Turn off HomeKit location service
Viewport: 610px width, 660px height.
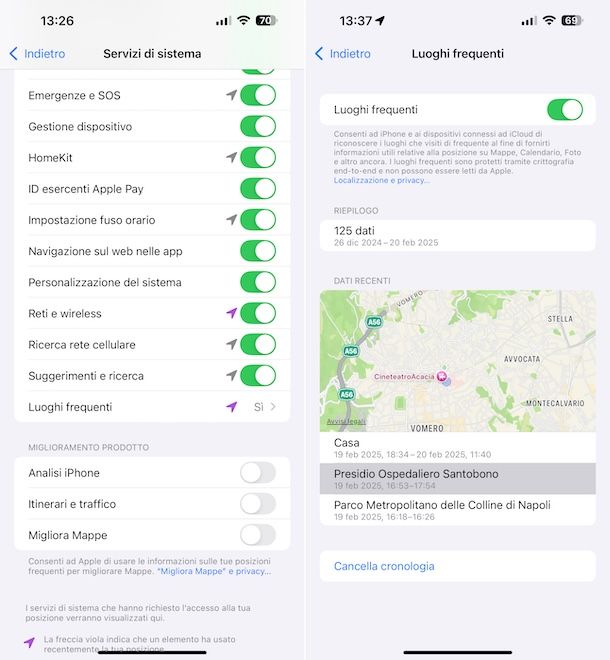point(258,158)
